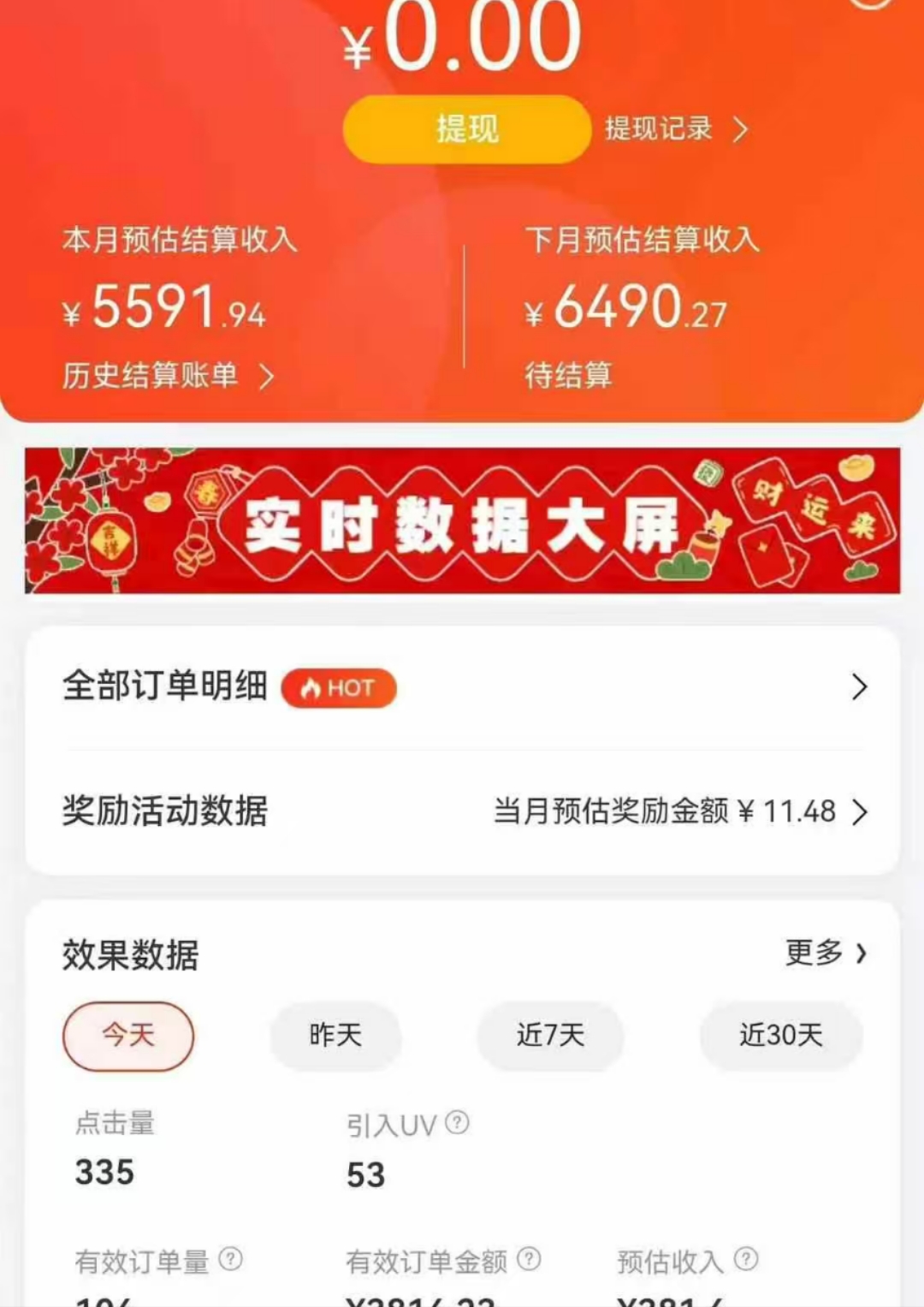Image resolution: width=924 pixels, height=1307 pixels.
Task: Open 历史结算账单 history bills
Action: pyautogui.click(x=168, y=376)
